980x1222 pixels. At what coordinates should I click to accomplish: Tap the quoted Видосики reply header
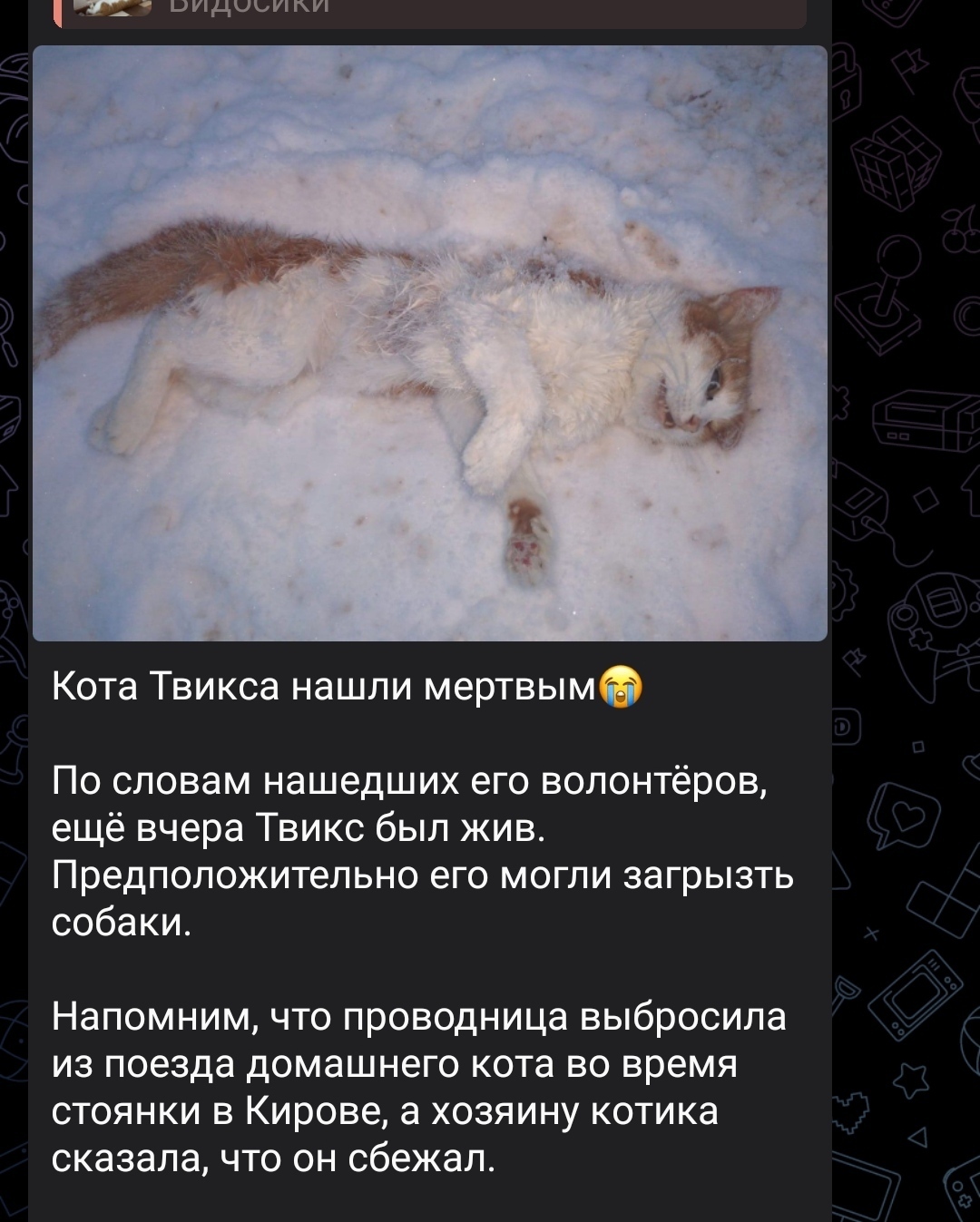[x=429, y=11]
